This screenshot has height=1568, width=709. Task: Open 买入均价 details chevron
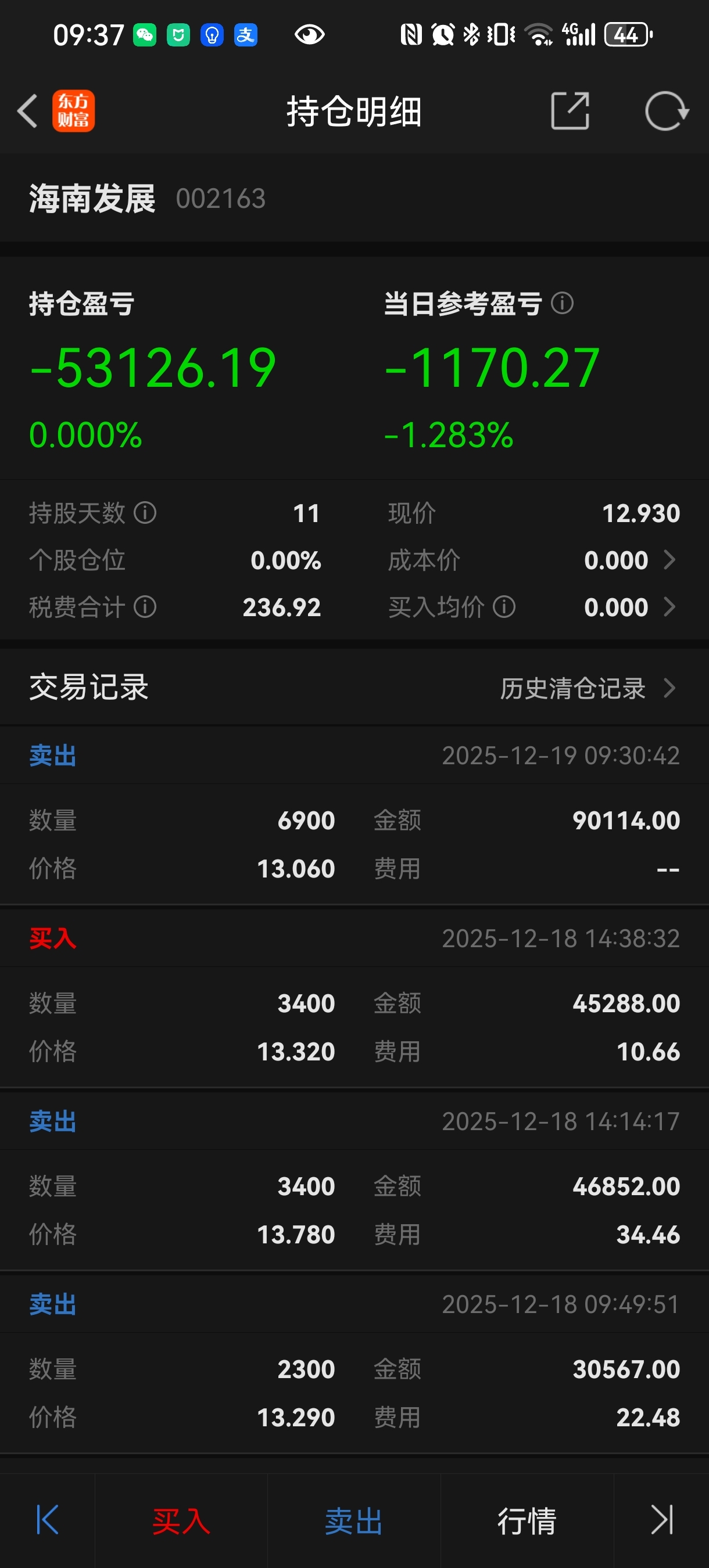pos(669,607)
